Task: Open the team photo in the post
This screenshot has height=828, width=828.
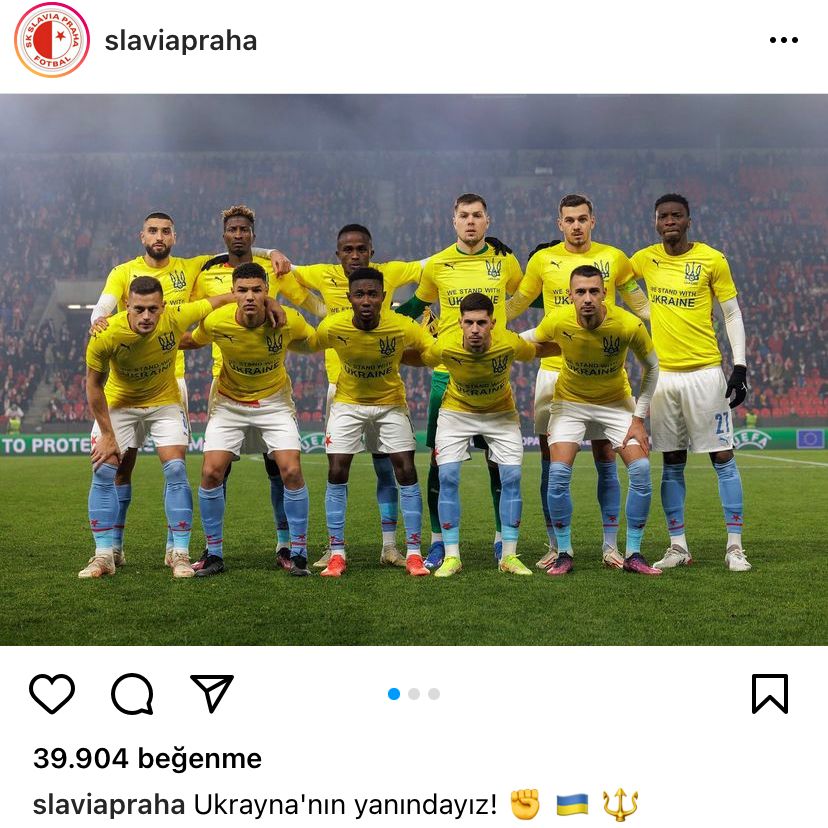Action: point(414,370)
